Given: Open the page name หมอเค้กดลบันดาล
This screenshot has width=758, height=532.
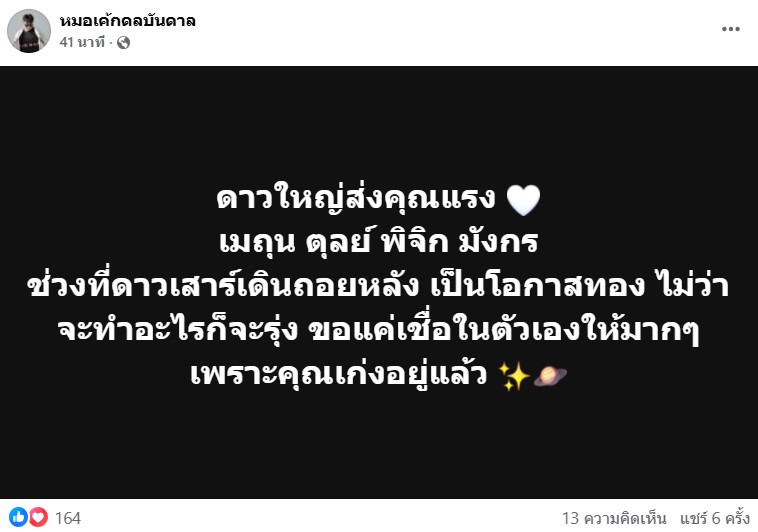Looking at the screenshot, I should tap(127, 21).
